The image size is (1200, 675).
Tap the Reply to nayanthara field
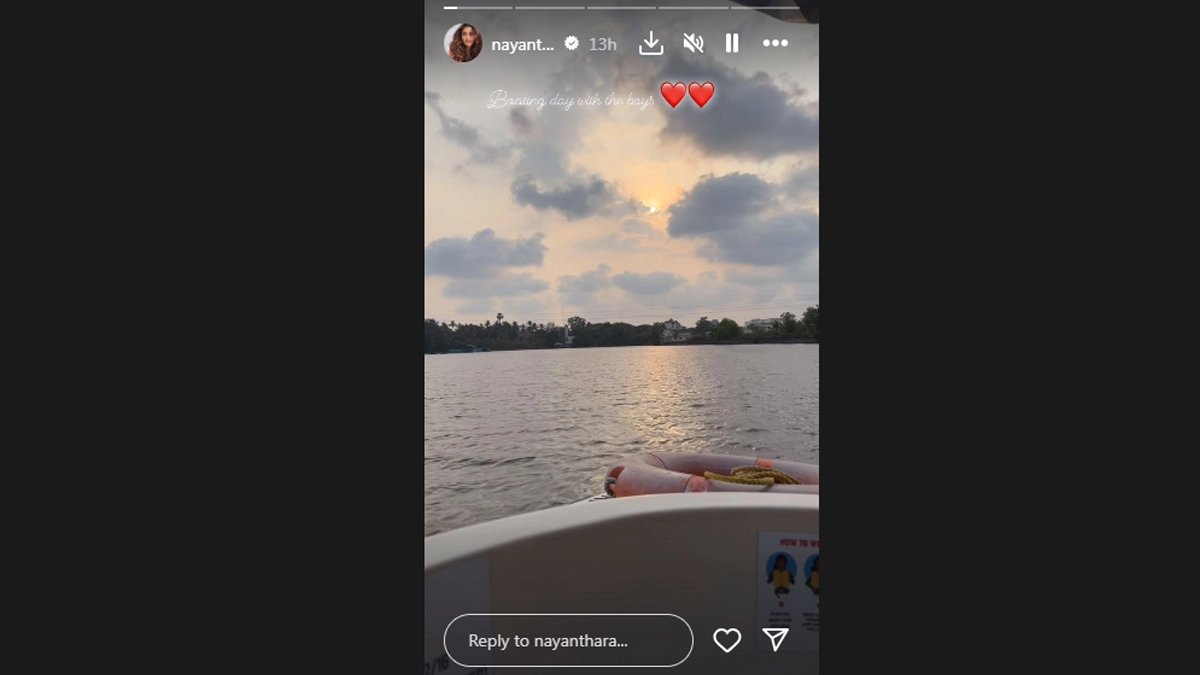(568, 640)
